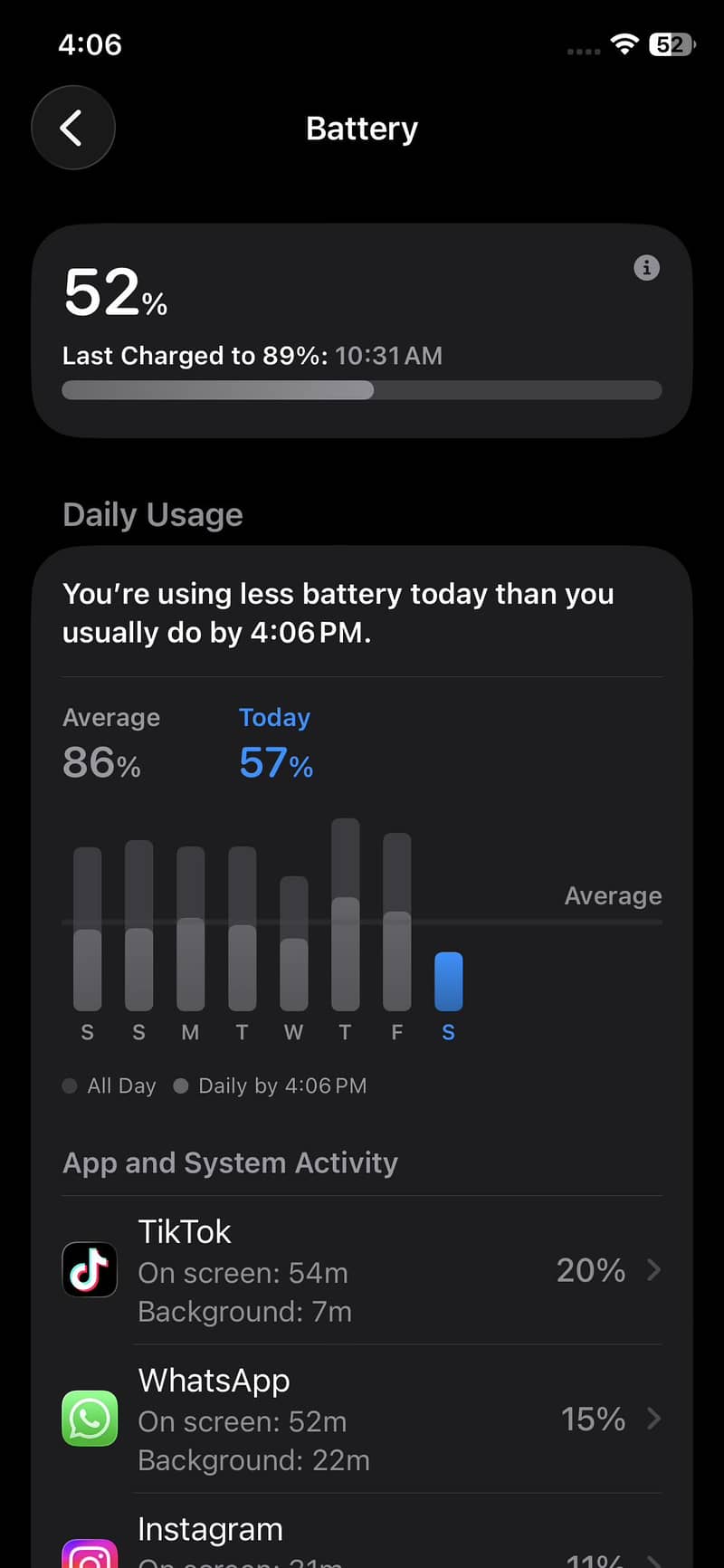Image resolution: width=724 pixels, height=1568 pixels.
Task: Switch chart view to All Day
Action: 109,1085
